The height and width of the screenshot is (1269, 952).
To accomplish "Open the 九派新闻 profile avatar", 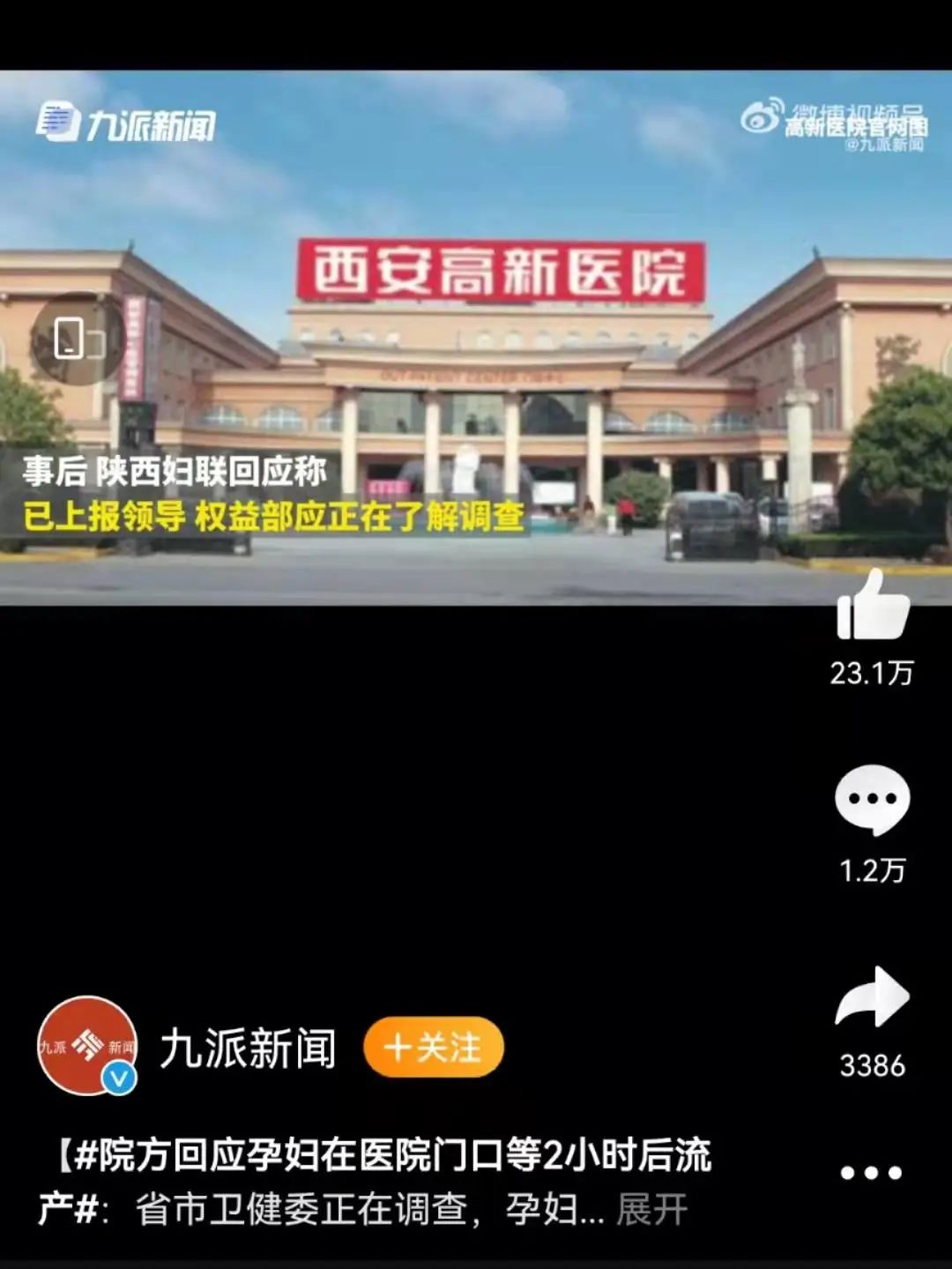I will tap(86, 1046).
